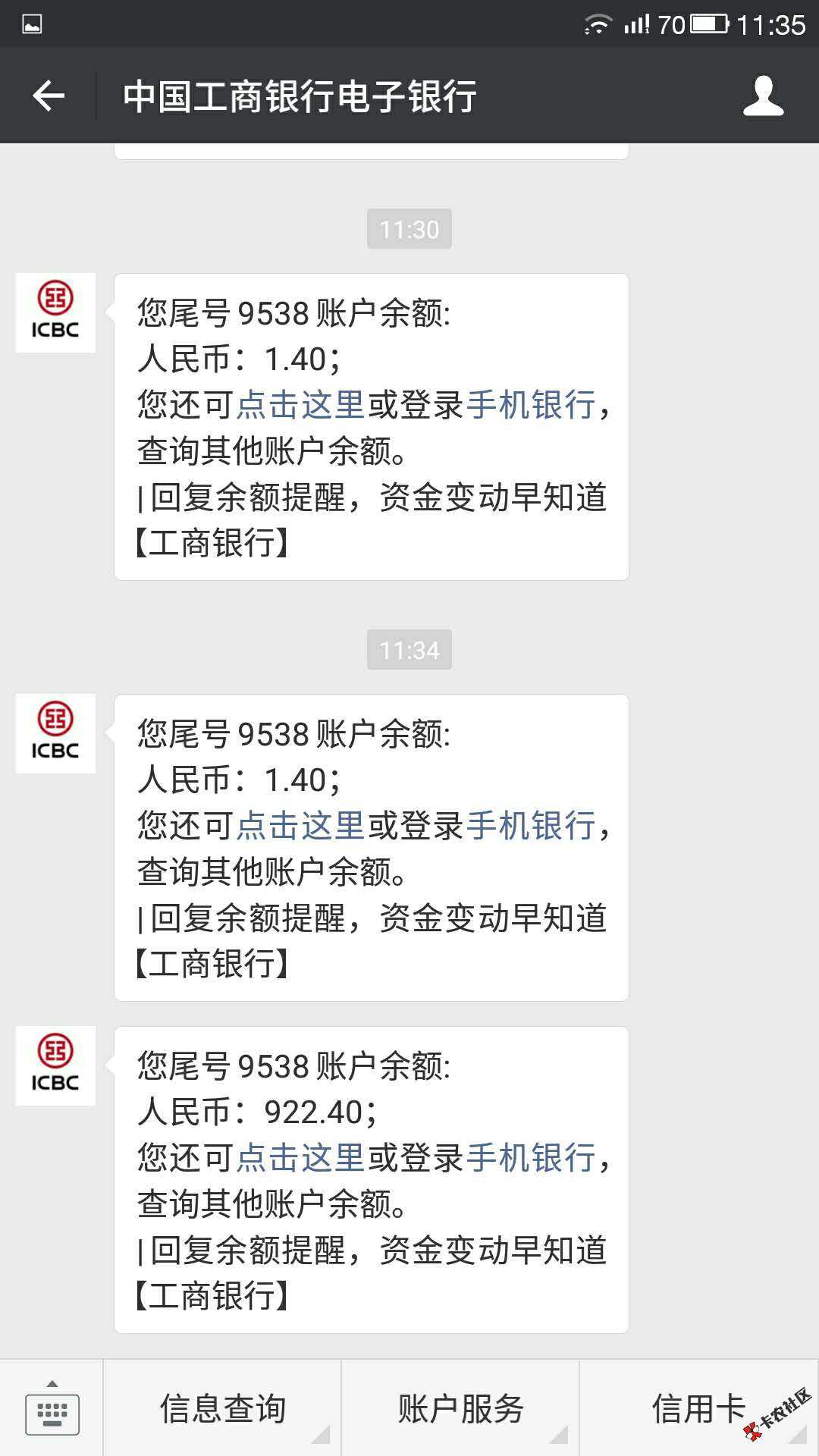Go back using the top-left arrow
This screenshot has width=819, height=1456.
[49, 96]
